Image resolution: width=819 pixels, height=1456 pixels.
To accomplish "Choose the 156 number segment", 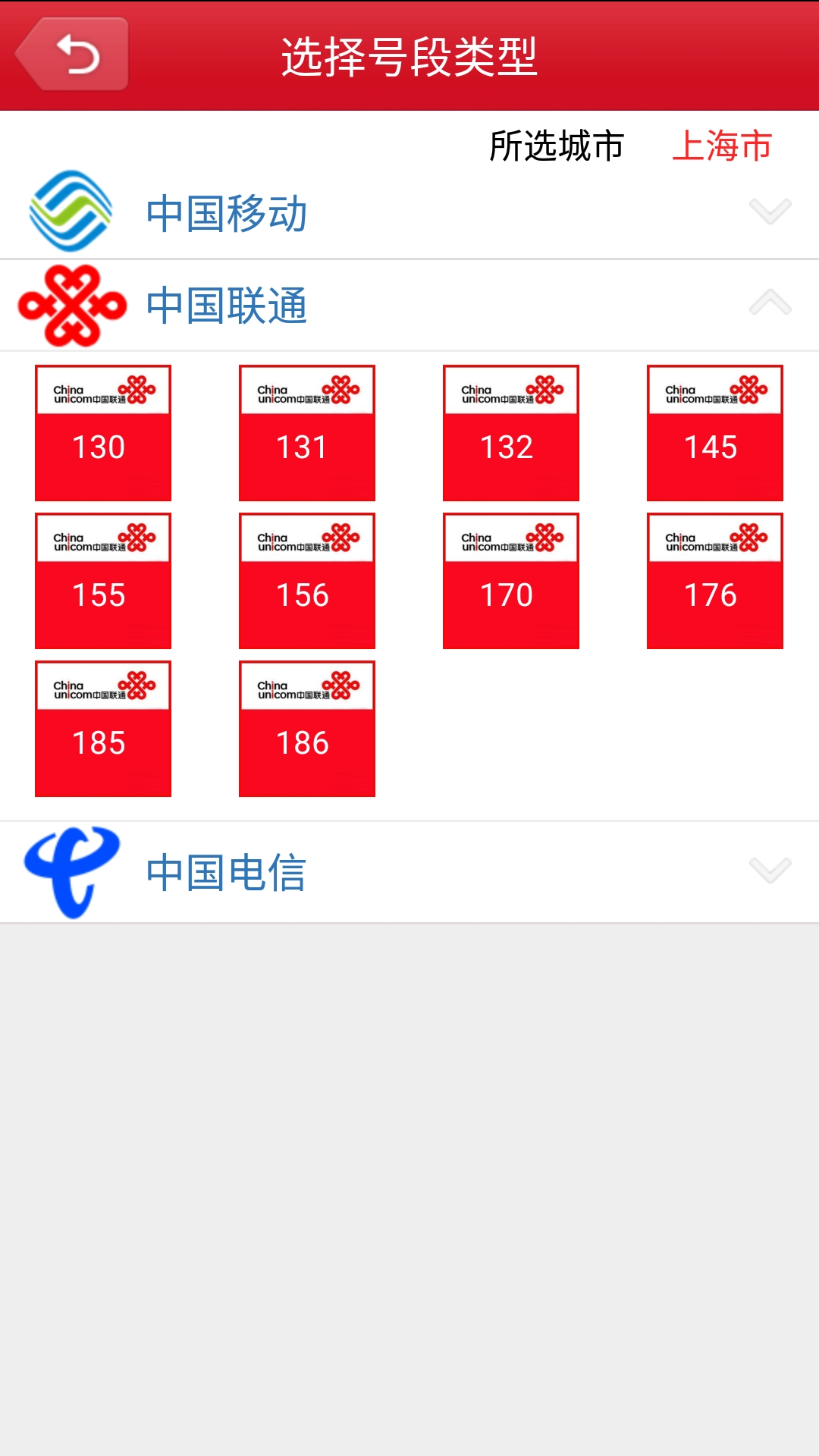I will 307,581.
